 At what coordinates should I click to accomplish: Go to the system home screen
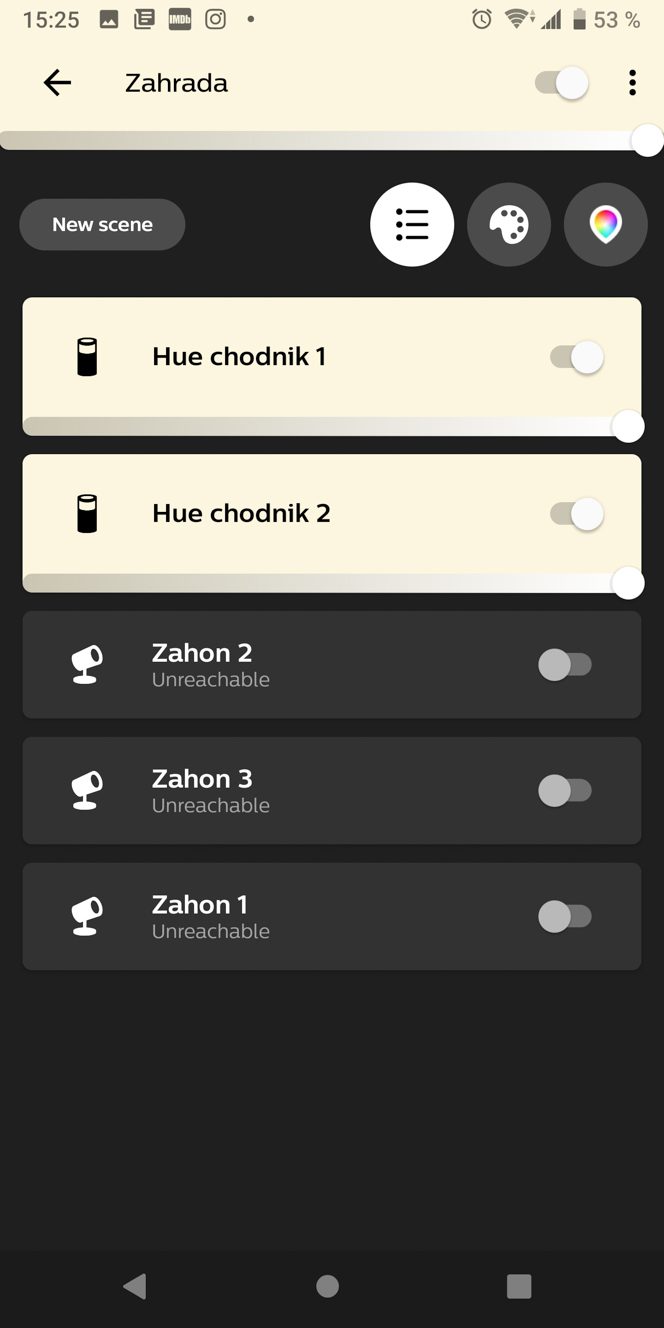point(327,1286)
